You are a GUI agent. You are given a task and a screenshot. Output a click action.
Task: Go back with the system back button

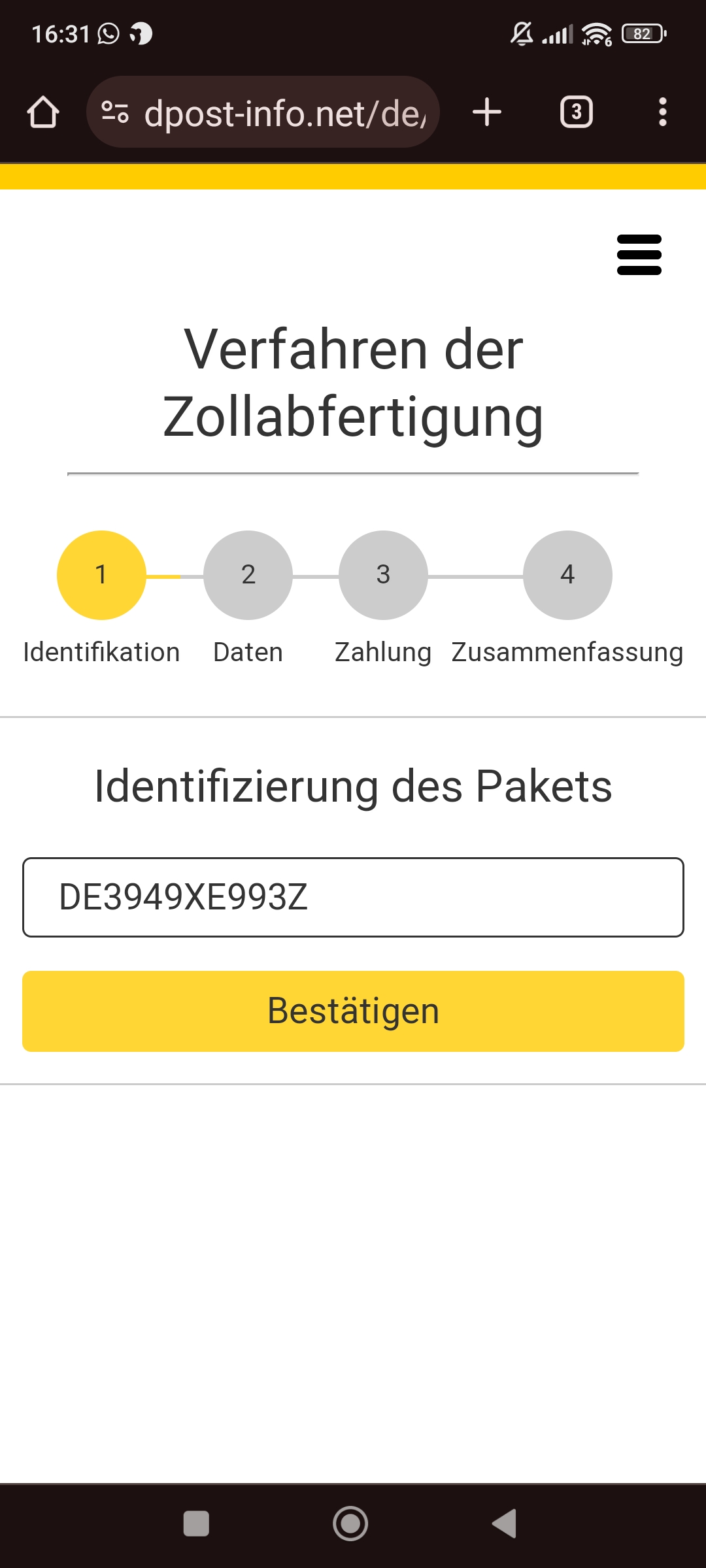click(505, 1524)
